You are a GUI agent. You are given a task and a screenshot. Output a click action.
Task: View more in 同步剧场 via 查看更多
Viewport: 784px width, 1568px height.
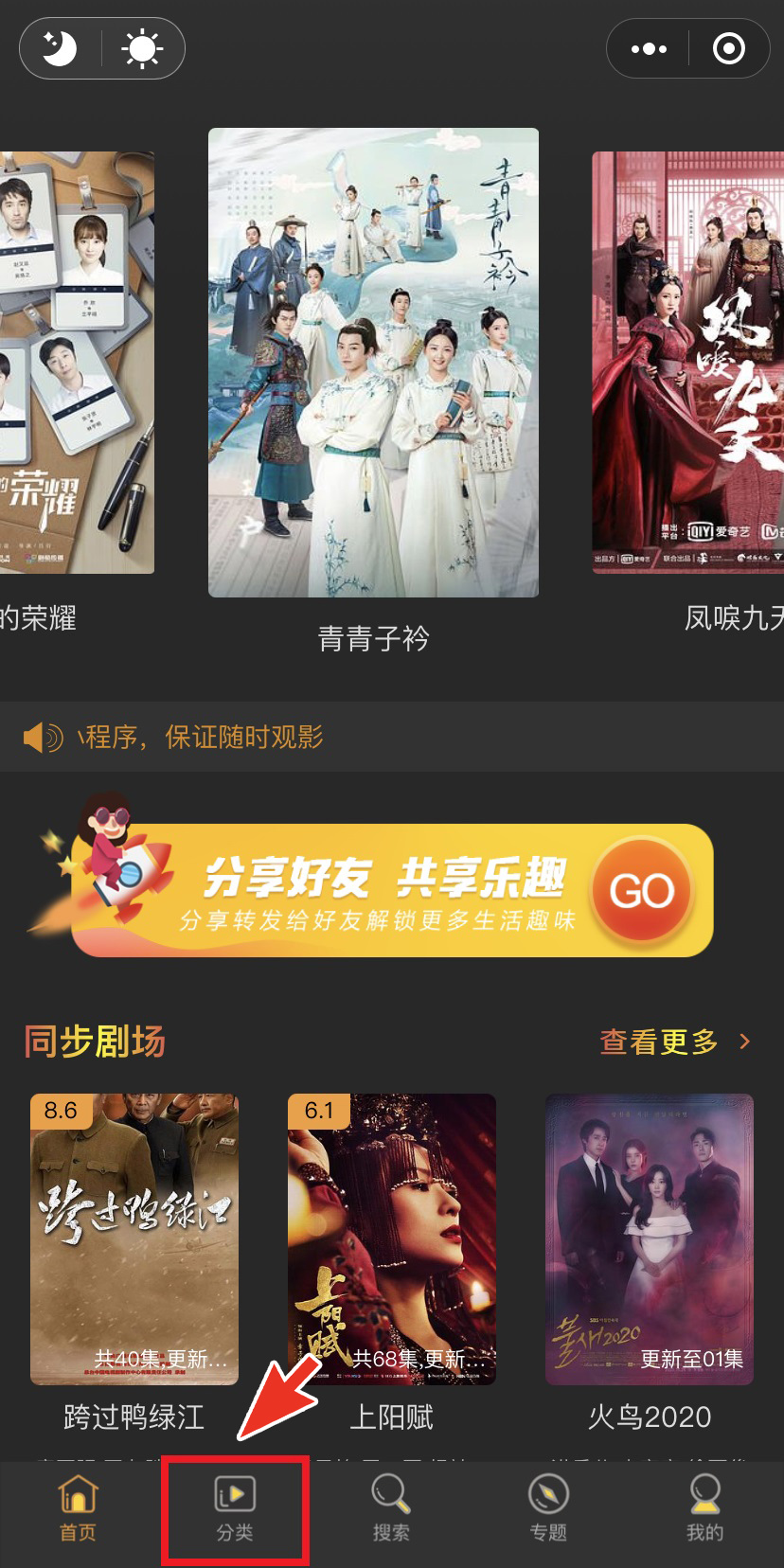tap(673, 1042)
